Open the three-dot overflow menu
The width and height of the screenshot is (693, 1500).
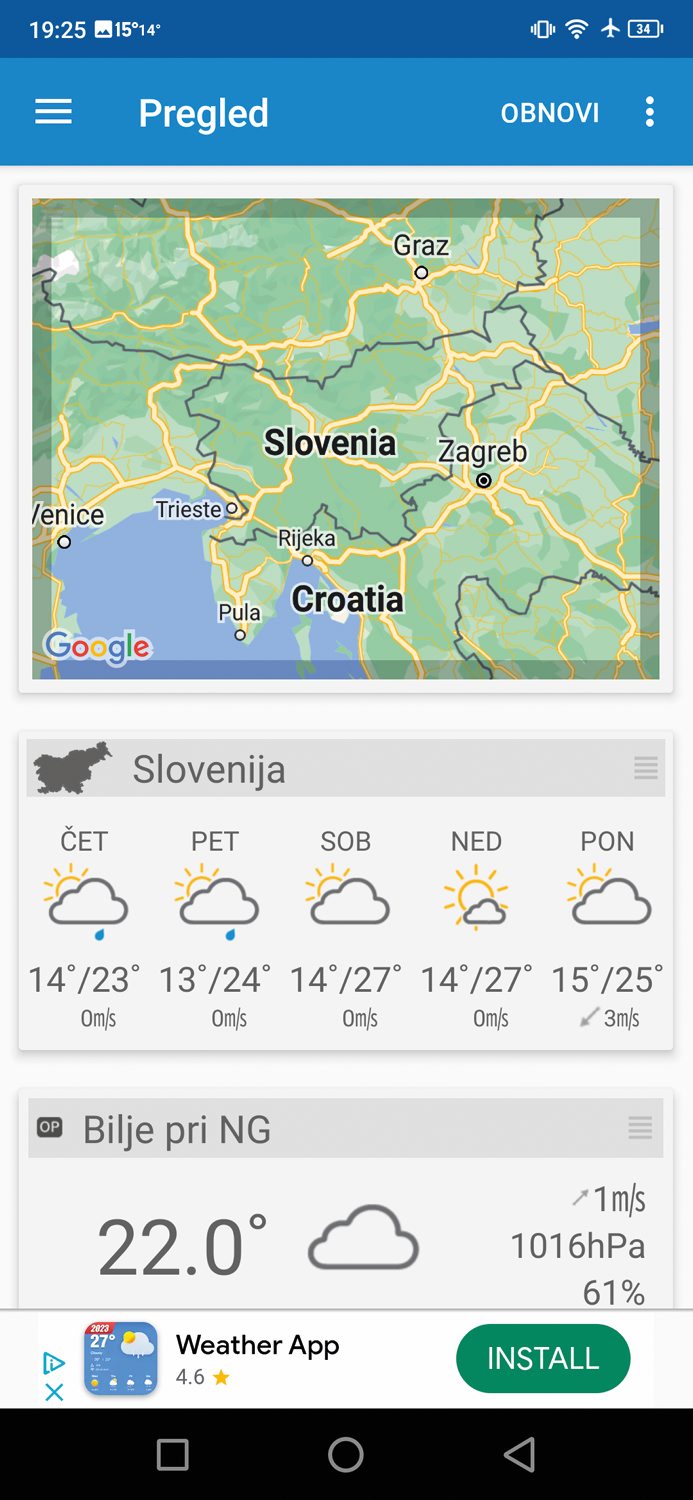coord(649,112)
